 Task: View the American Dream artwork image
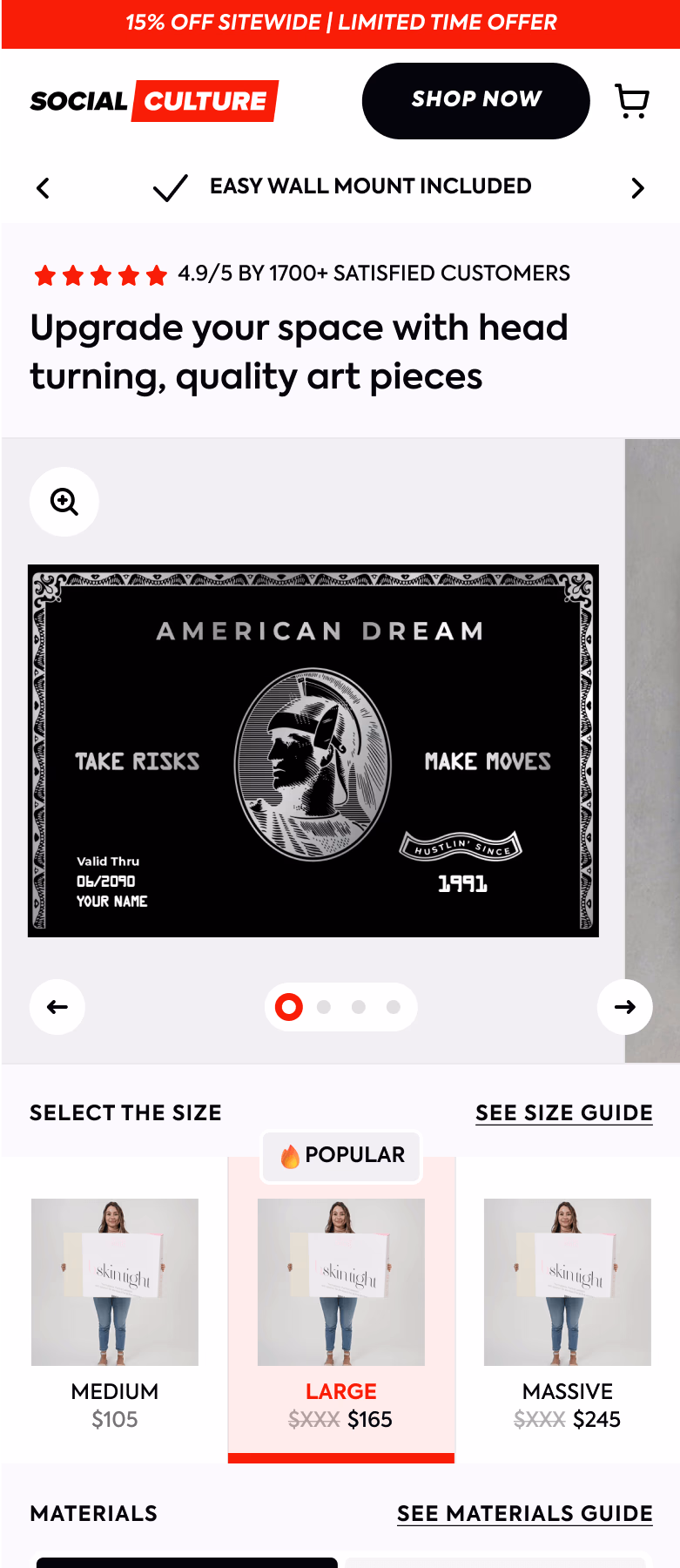[313, 751]
